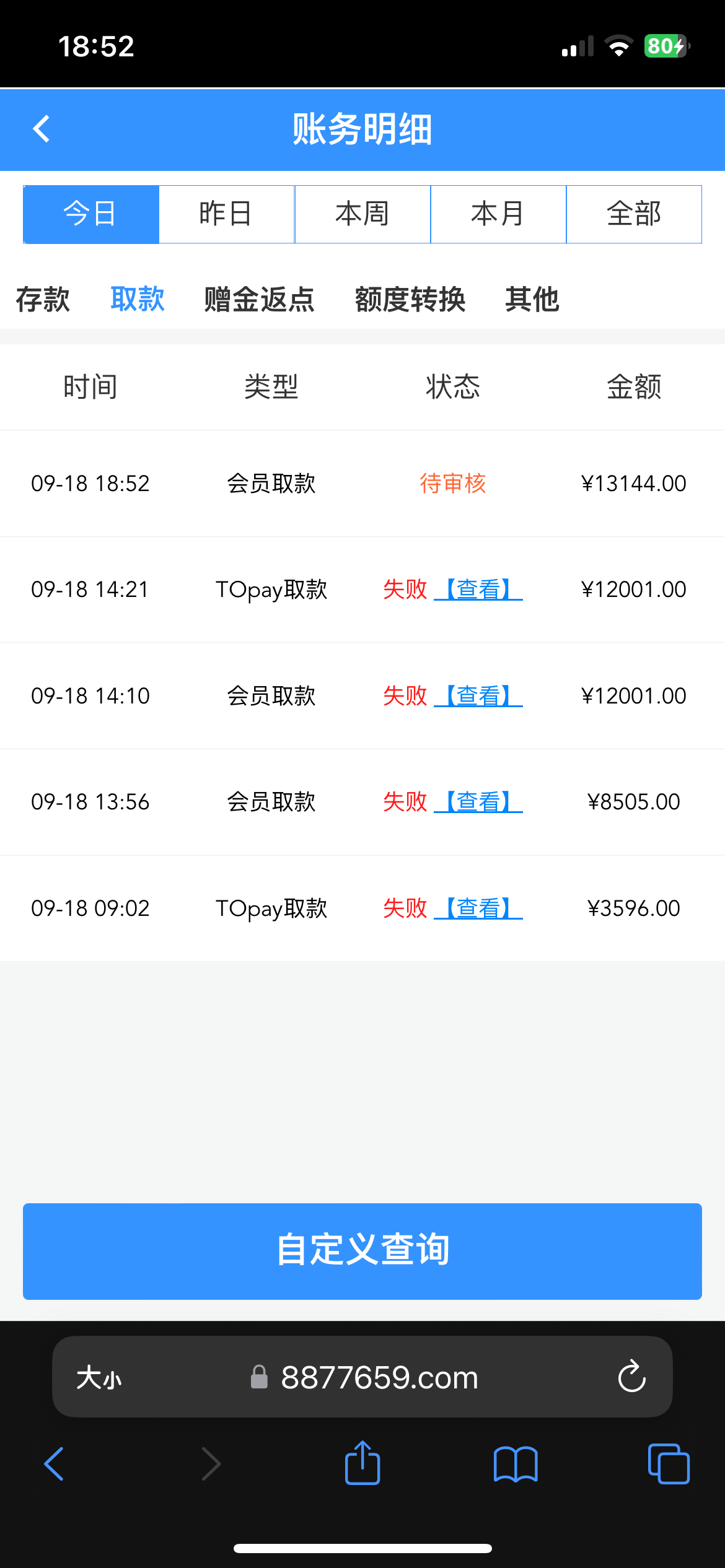
Task: Show 全部 records
Action: coord(634,214)
